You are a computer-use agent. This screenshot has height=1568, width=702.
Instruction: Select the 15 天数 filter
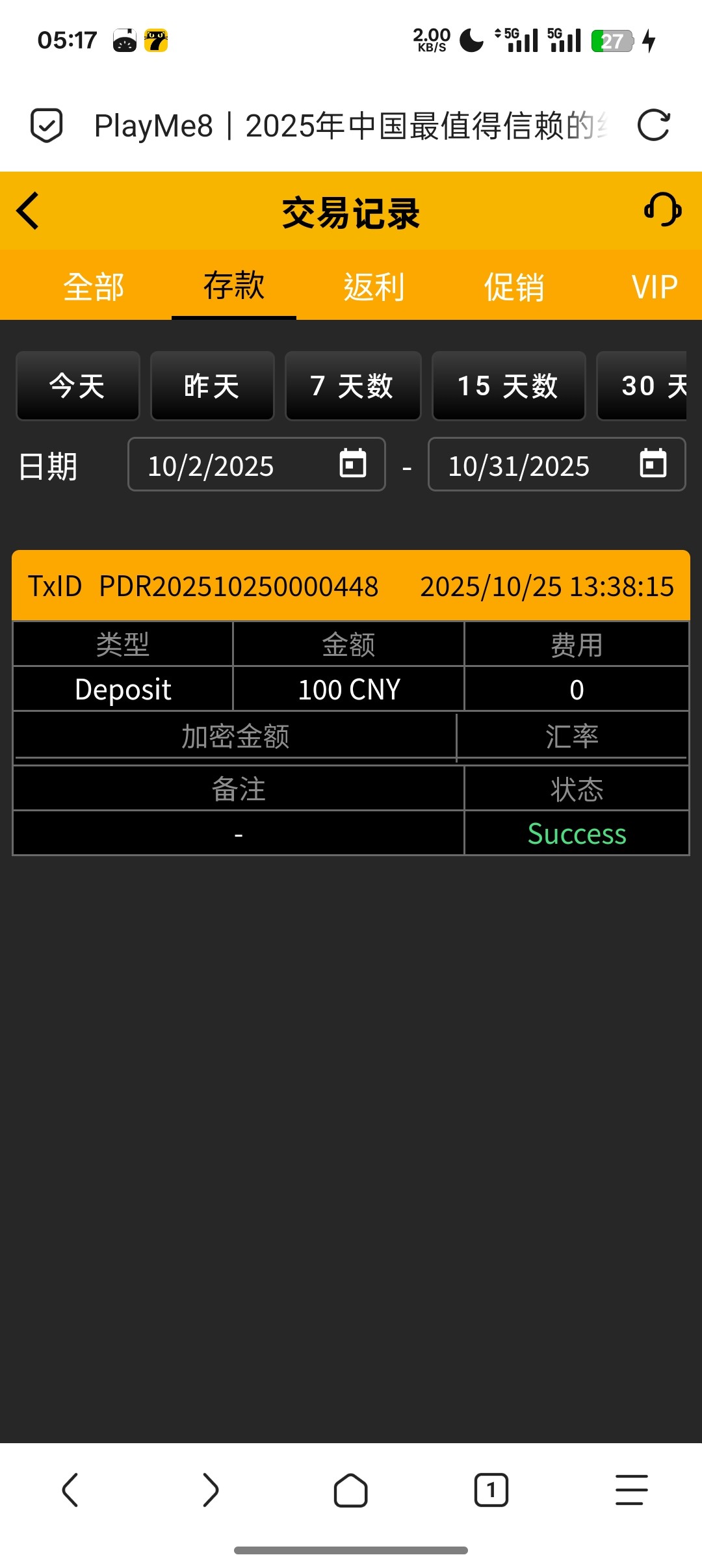pos(508,385)
